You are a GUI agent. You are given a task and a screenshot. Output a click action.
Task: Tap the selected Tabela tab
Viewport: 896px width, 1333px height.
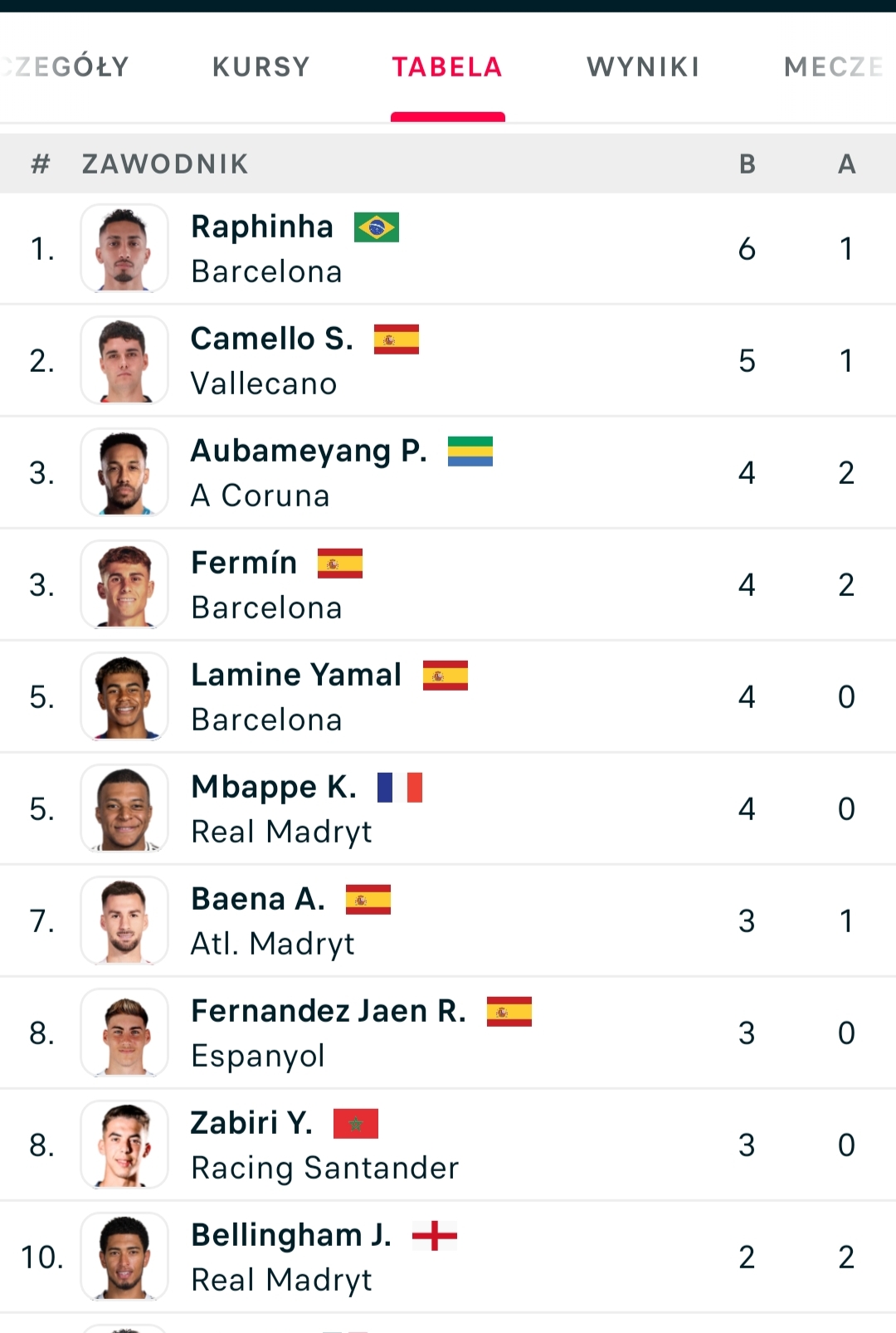pyautogui.click(x=447, y=66)
